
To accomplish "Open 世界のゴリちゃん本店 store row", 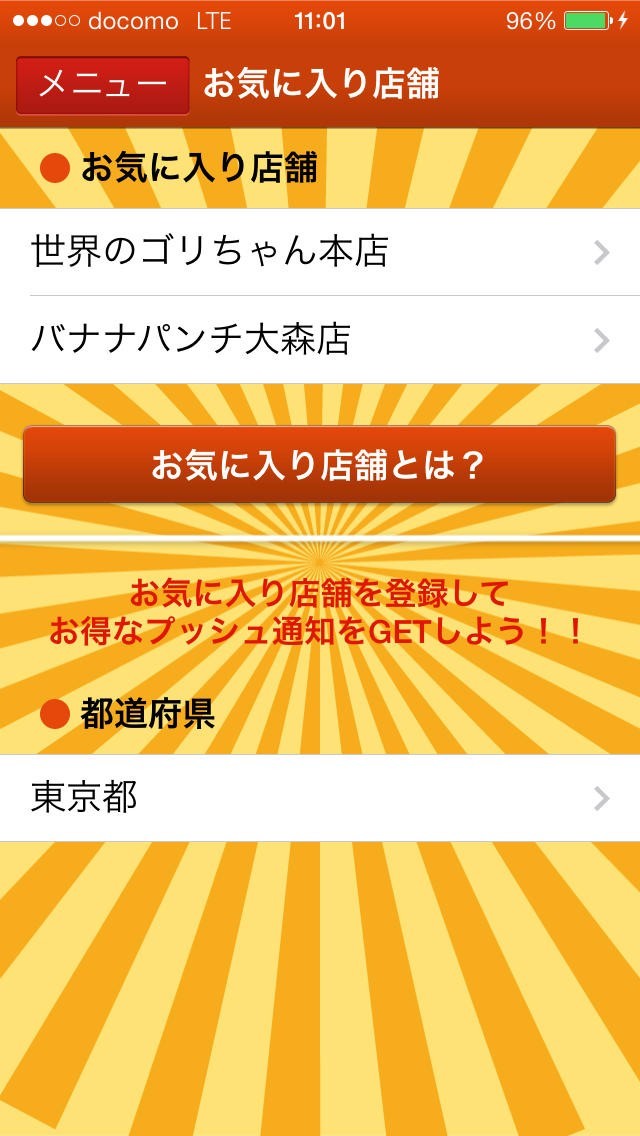I will pos(320,252).
